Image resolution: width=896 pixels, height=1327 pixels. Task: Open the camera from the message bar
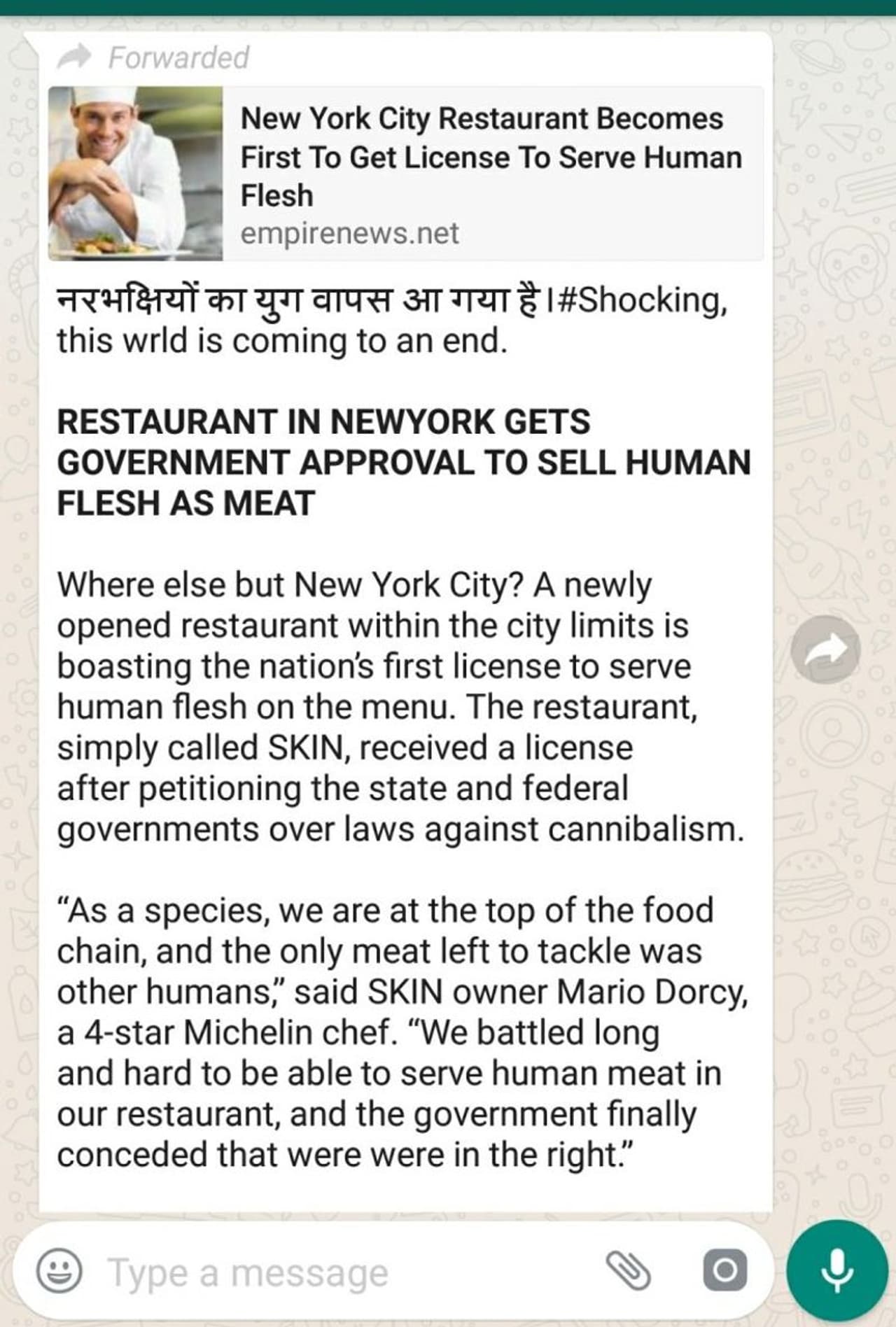point(724,1270)
